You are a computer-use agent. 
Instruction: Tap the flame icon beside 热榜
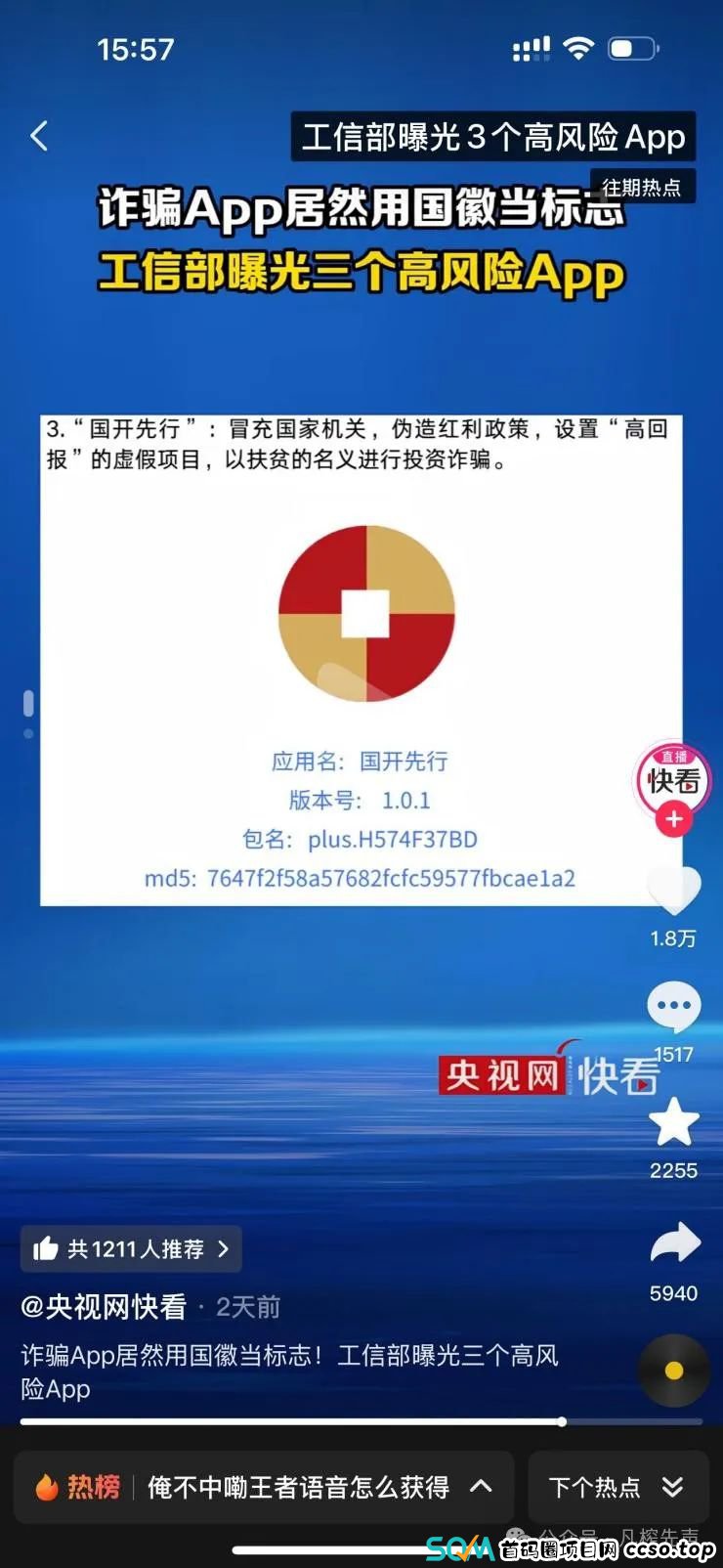[43, 1487]
